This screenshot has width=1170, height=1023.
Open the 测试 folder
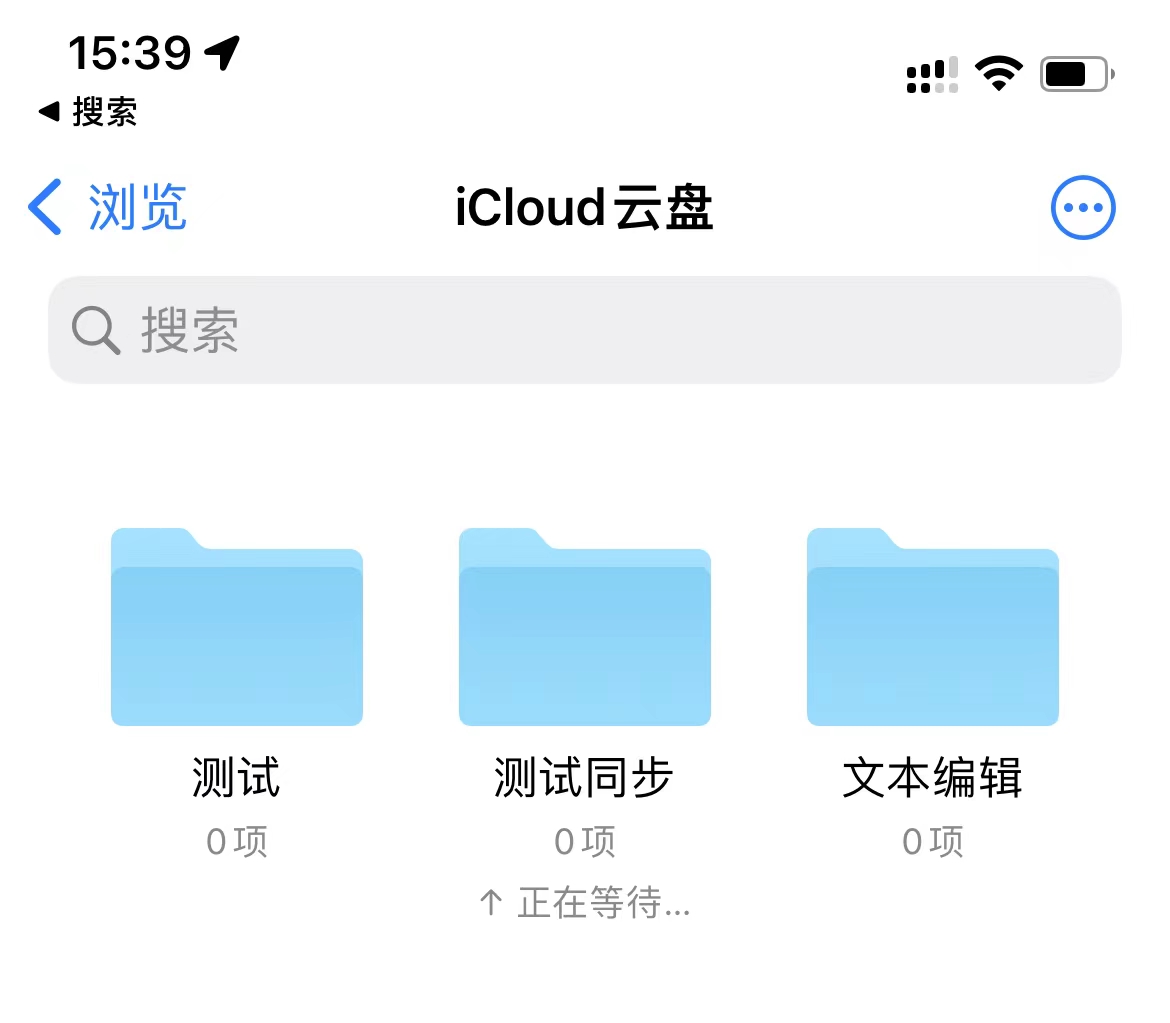(x=236, y=627)
